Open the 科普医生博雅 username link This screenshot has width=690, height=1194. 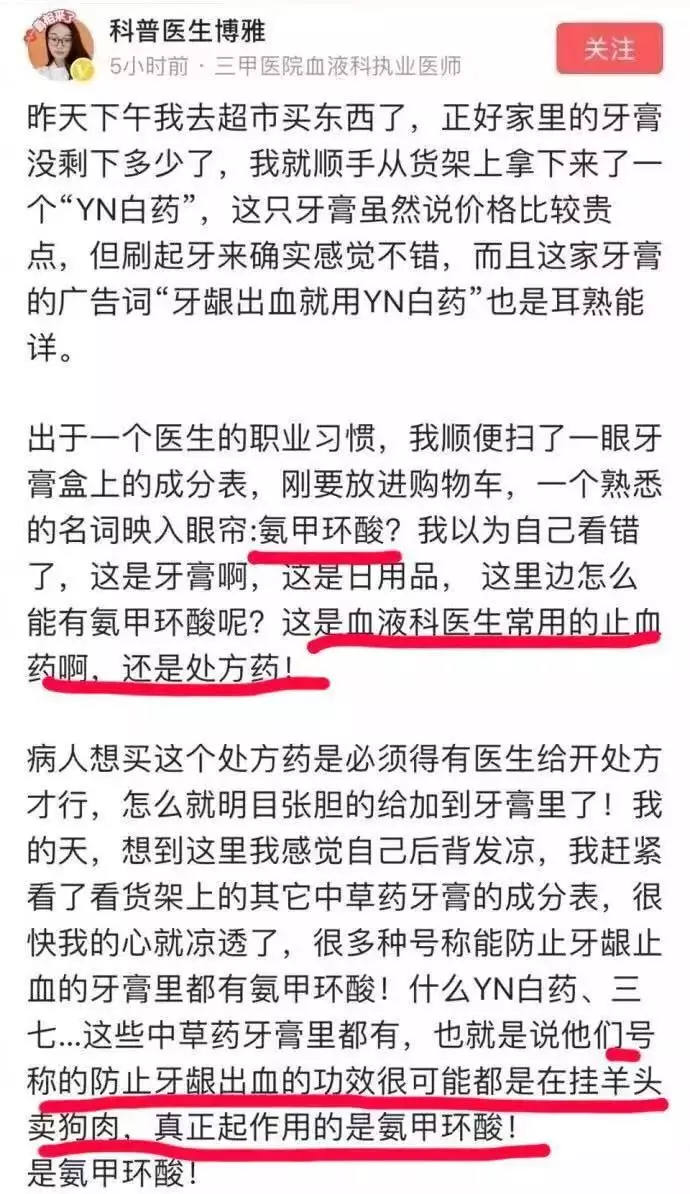click(x=187, y=30)
